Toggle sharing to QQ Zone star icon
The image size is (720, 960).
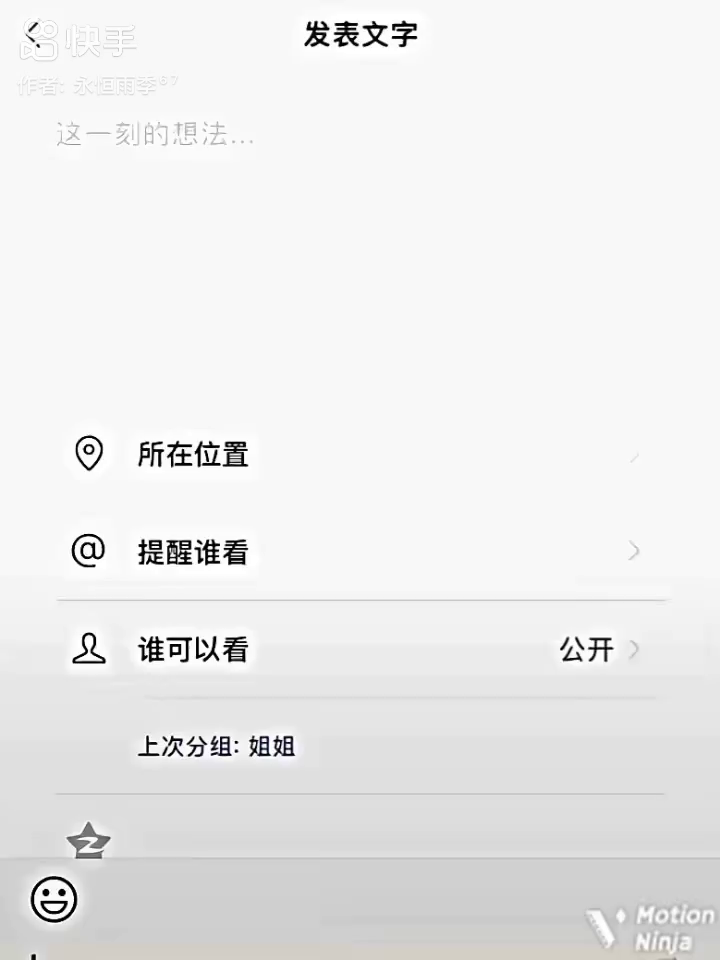(88, 842)
